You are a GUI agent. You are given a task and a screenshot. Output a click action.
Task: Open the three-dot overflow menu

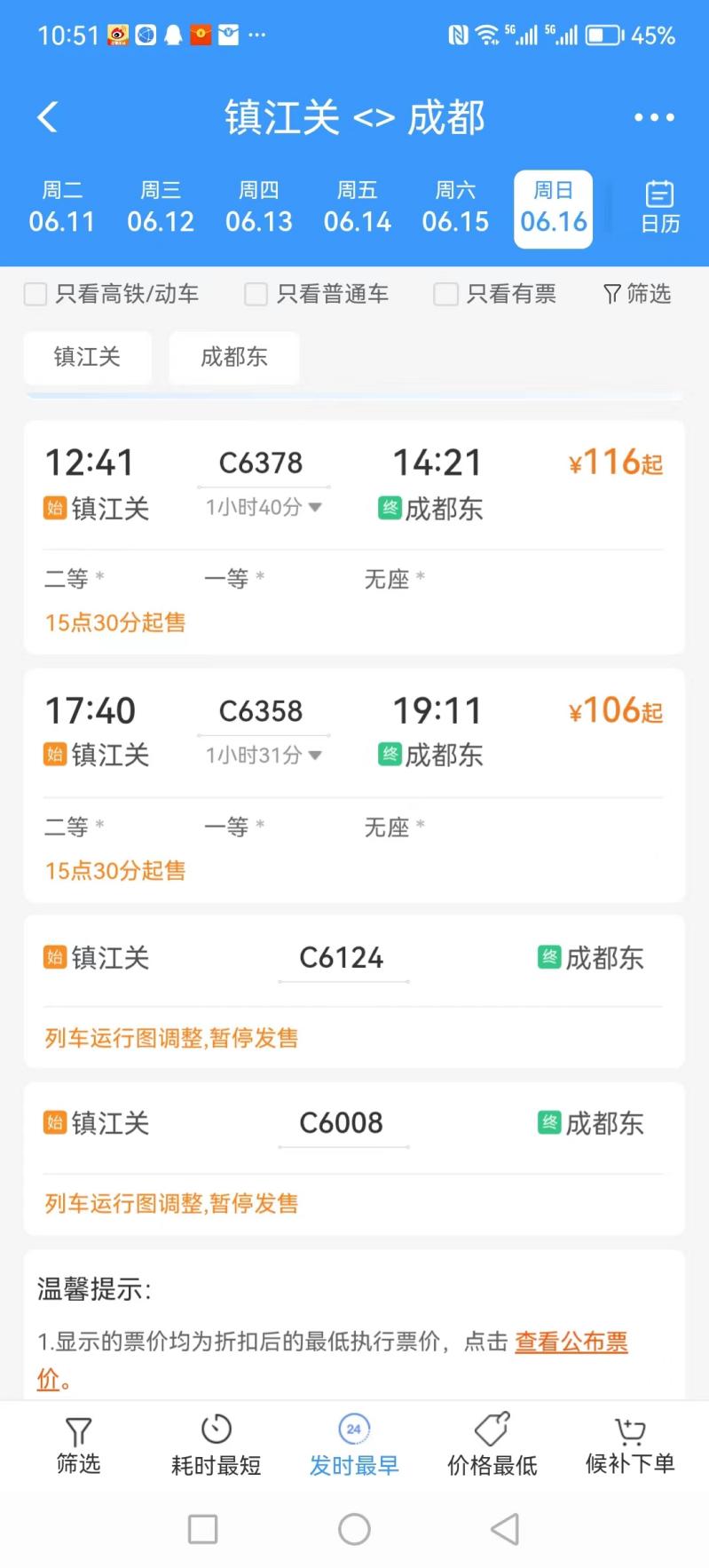[x=654, y=117]
